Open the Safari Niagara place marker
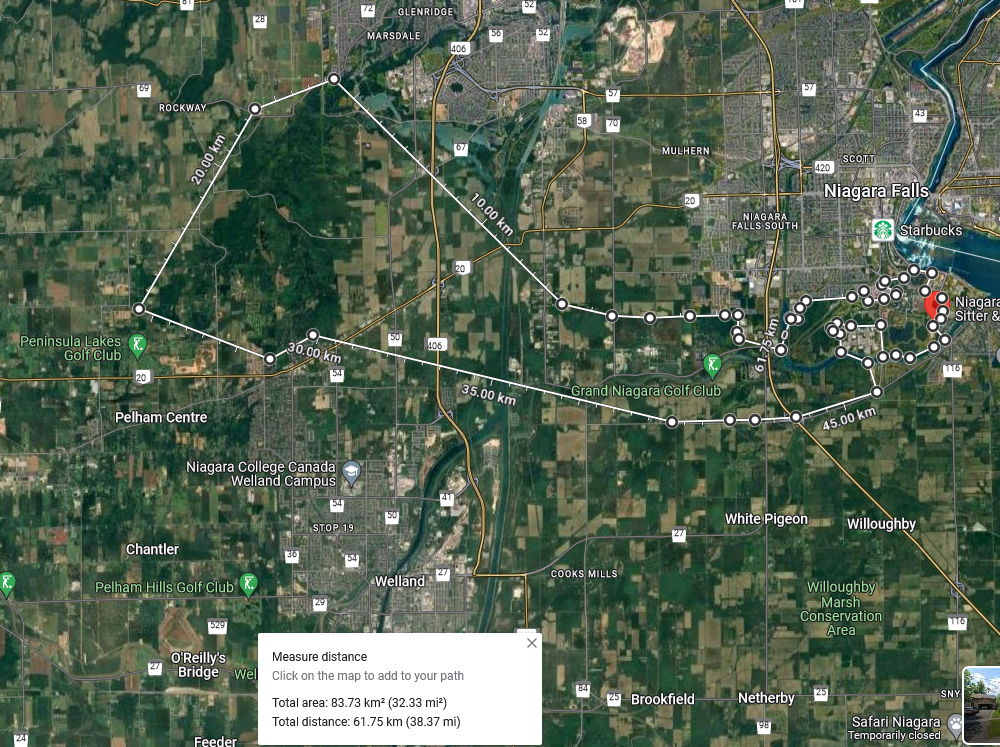Image resolution: width=1000 pixels, height=747 pixels. click(959, 723)
